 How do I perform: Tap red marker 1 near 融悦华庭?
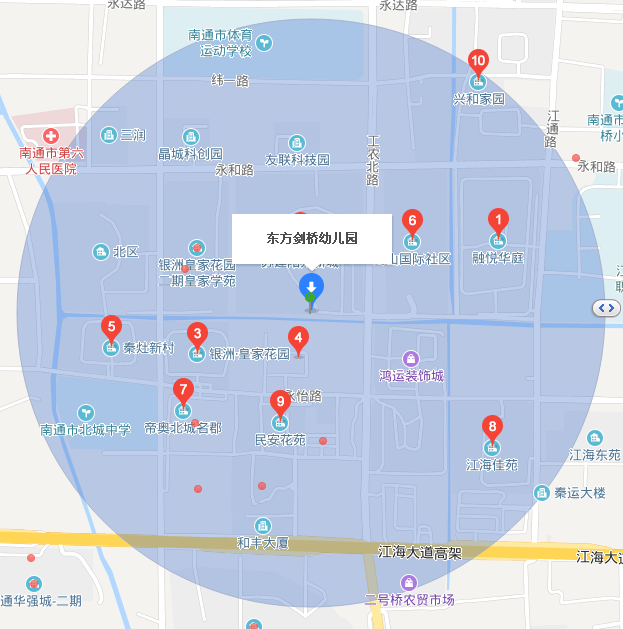[x=497, y=220]
